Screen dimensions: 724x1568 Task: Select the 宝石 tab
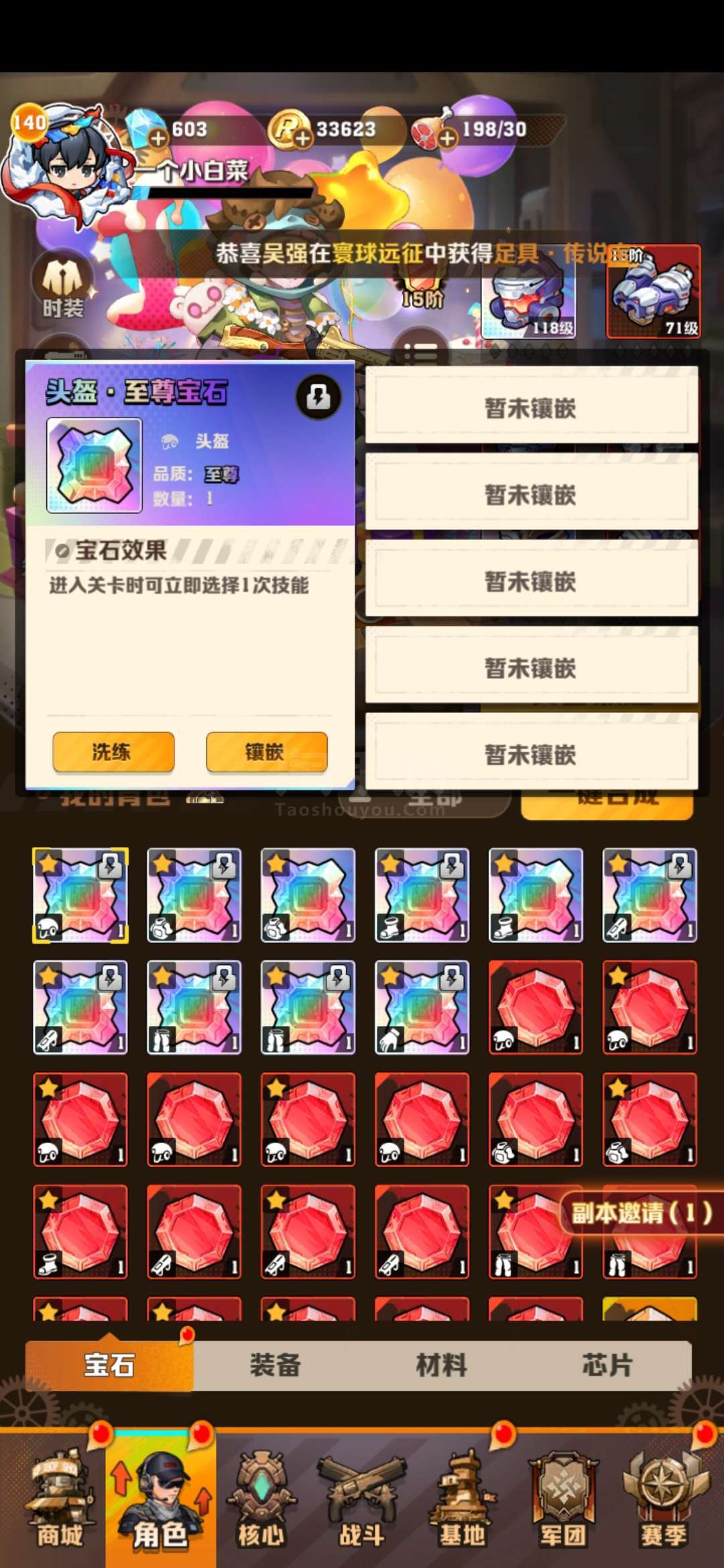[109, 1365]
